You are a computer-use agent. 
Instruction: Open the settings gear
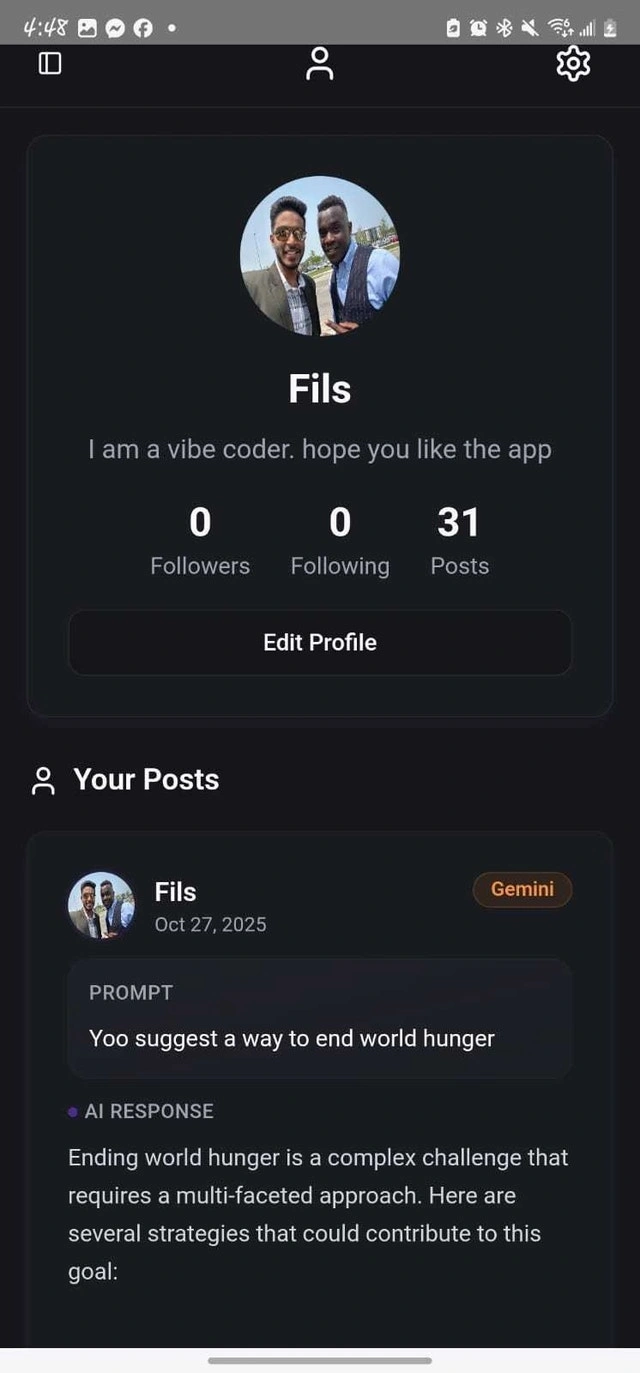click(573, 64)
